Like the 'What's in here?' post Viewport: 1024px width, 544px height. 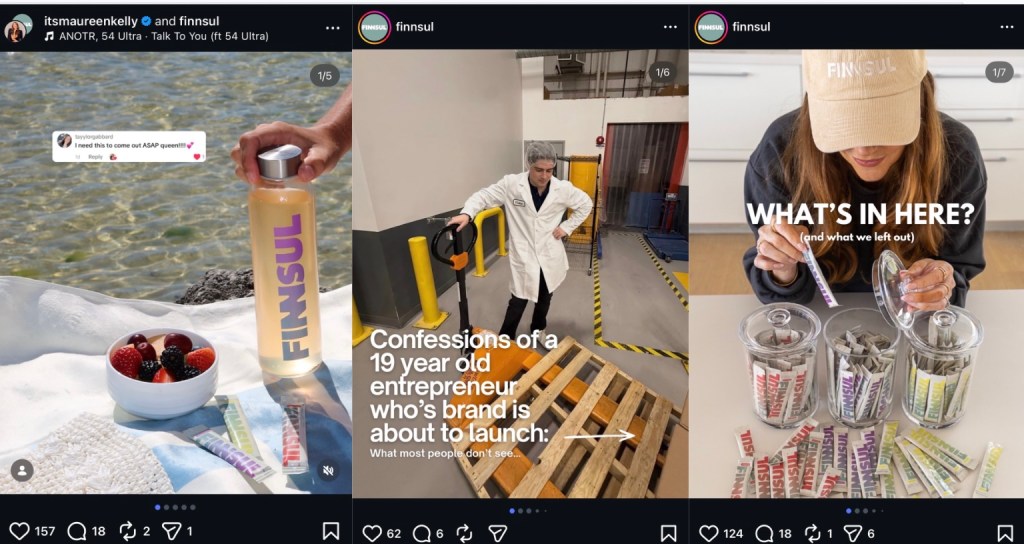coord(708,533)
